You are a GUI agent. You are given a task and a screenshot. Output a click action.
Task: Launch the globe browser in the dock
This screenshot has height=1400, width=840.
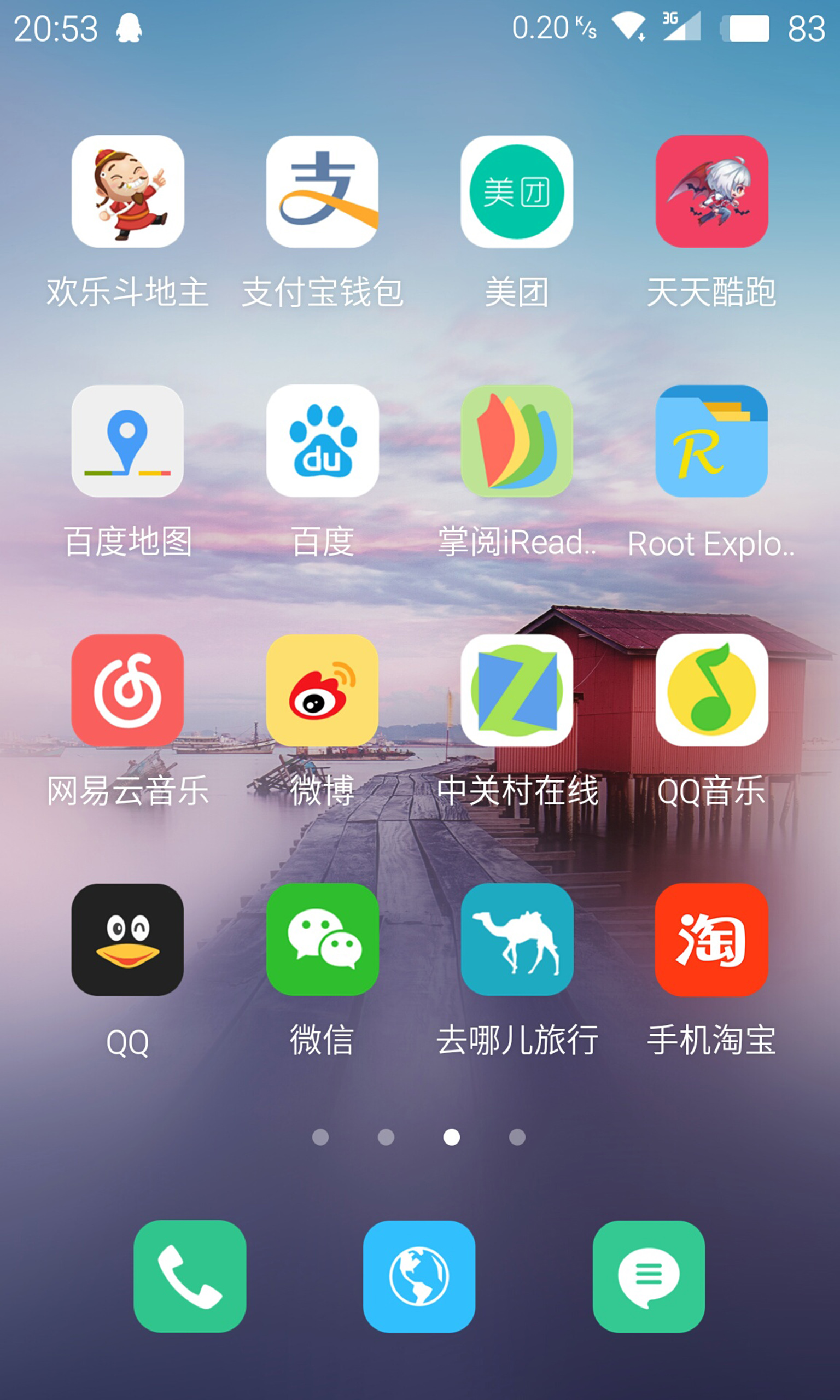point(419,1276)
